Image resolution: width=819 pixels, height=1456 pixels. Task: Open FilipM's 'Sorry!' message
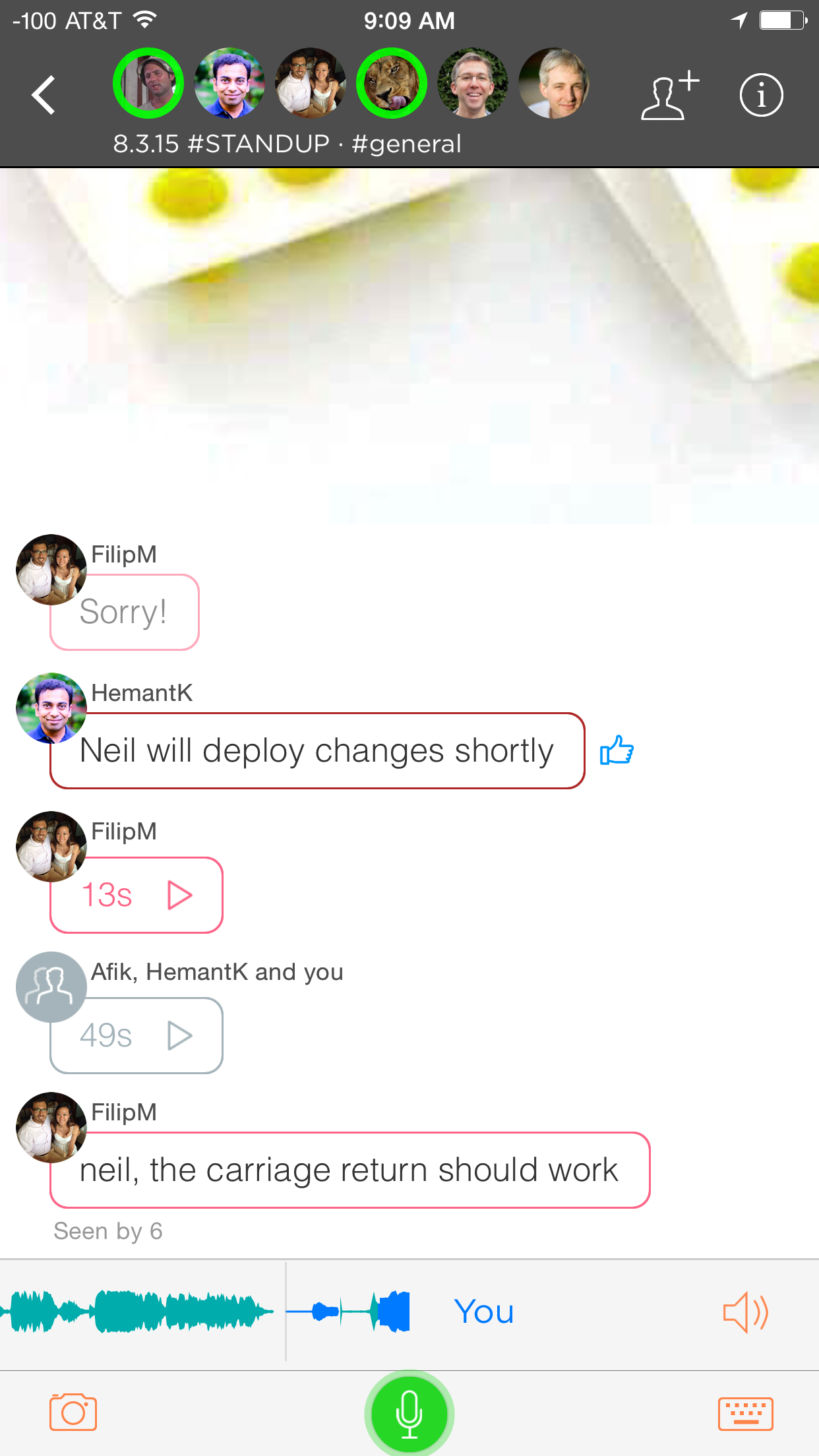point(124,612)
